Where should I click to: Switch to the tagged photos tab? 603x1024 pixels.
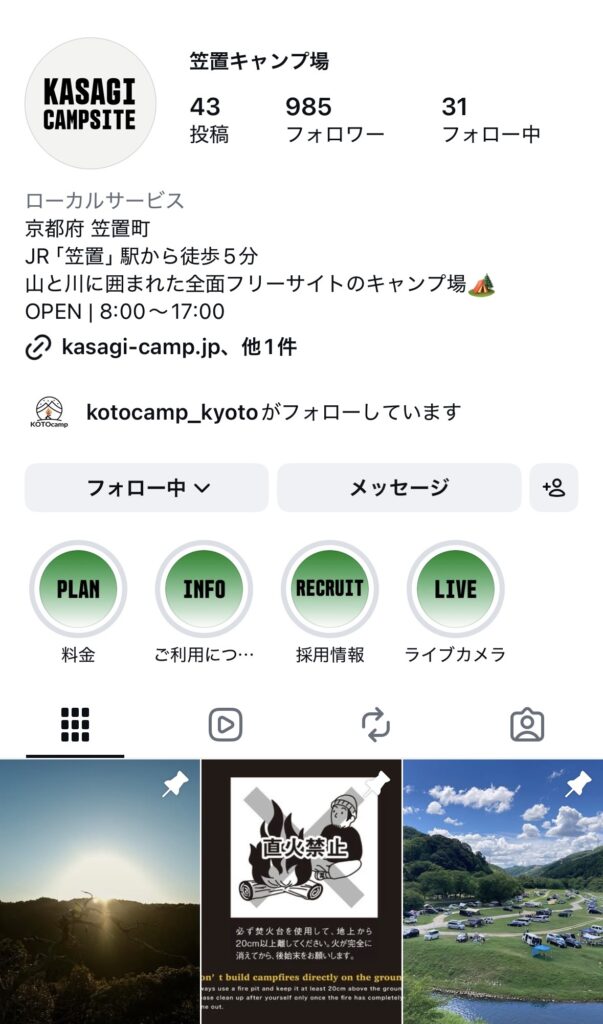[x=527, y=724]
